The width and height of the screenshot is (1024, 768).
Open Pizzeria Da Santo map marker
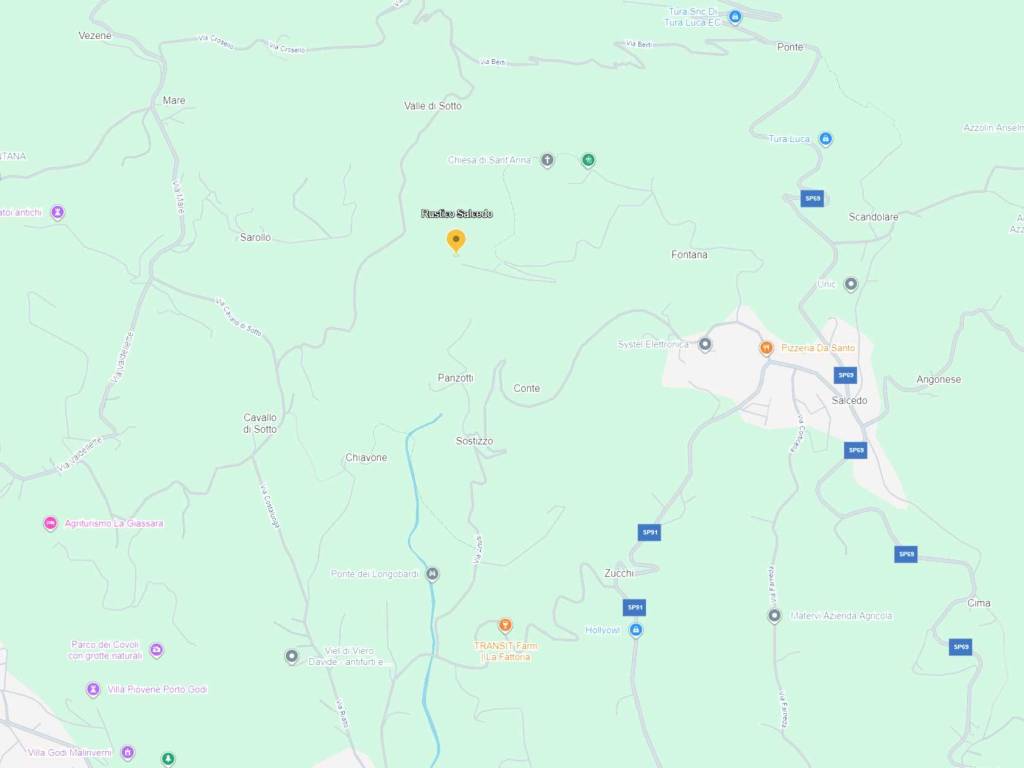[766, 348]
